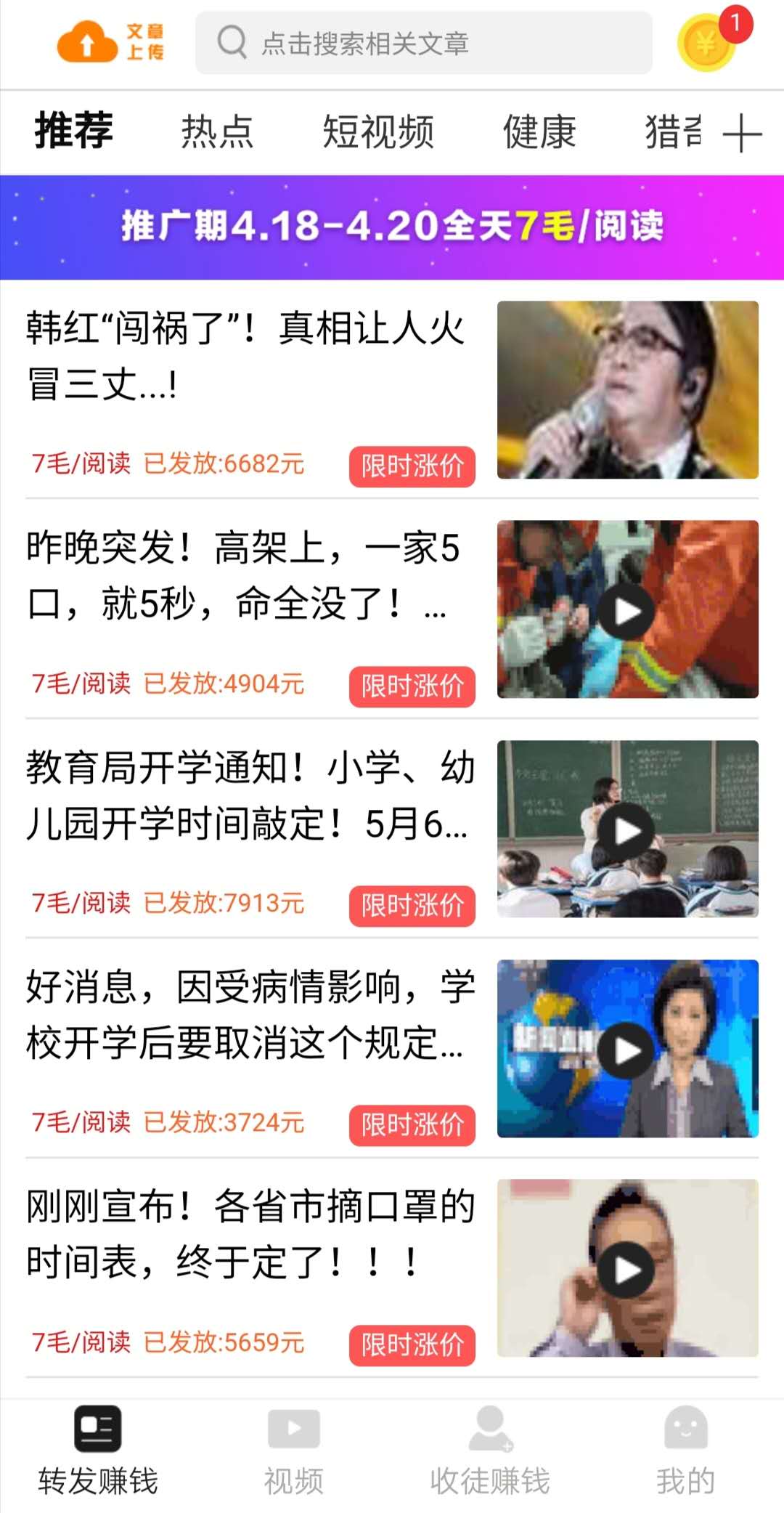Select the 转发赚钱 bottom tab
The width and height of the screenshot is (784, 1513).
coord(98,1451)
